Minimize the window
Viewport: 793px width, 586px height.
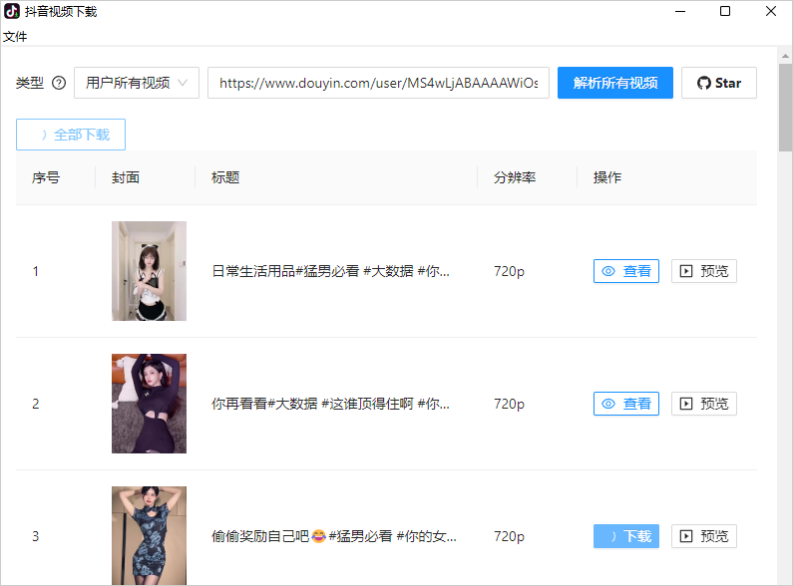click(680, 12)
